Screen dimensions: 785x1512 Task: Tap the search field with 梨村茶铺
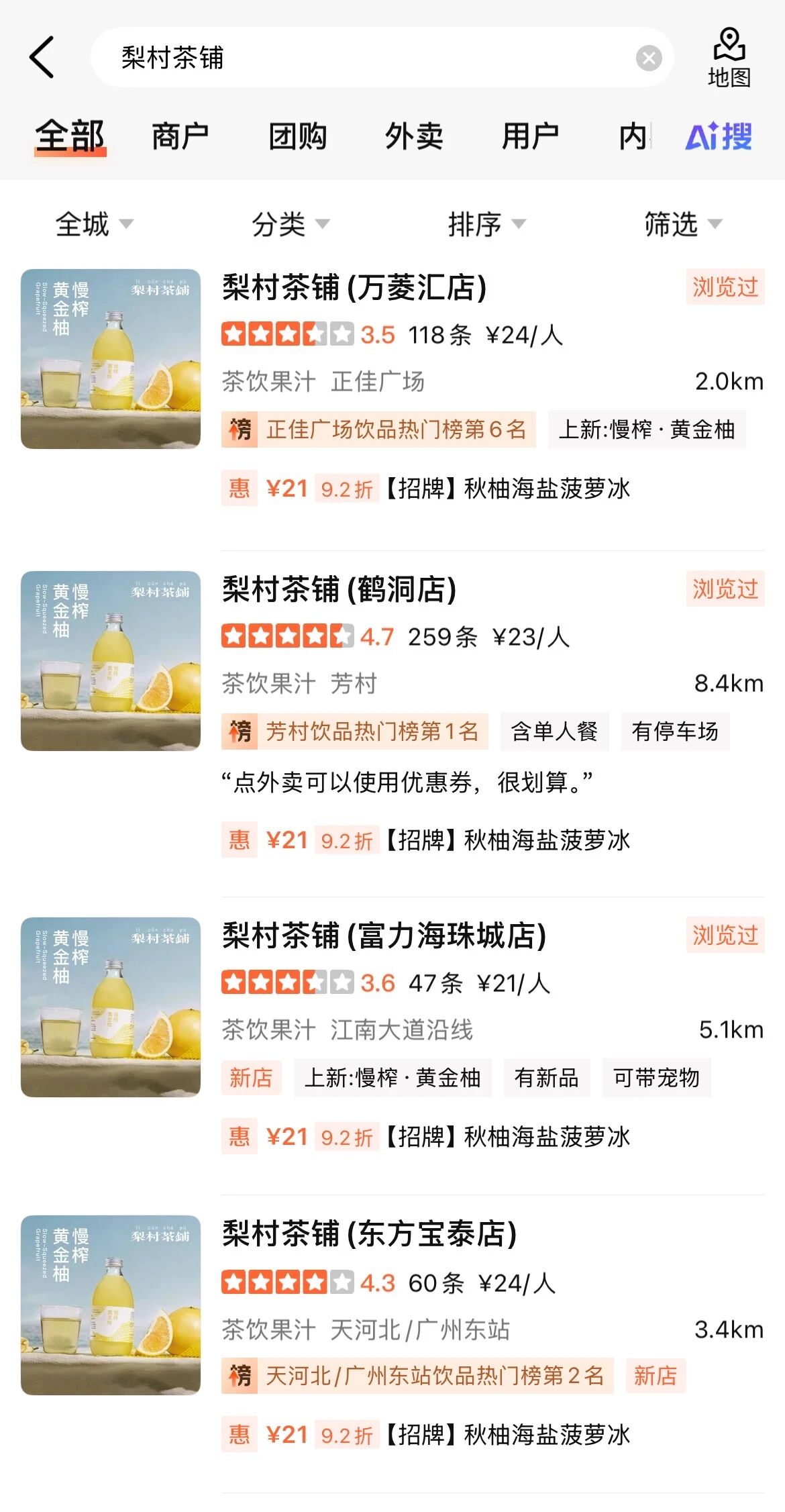(x=362, y=58)
